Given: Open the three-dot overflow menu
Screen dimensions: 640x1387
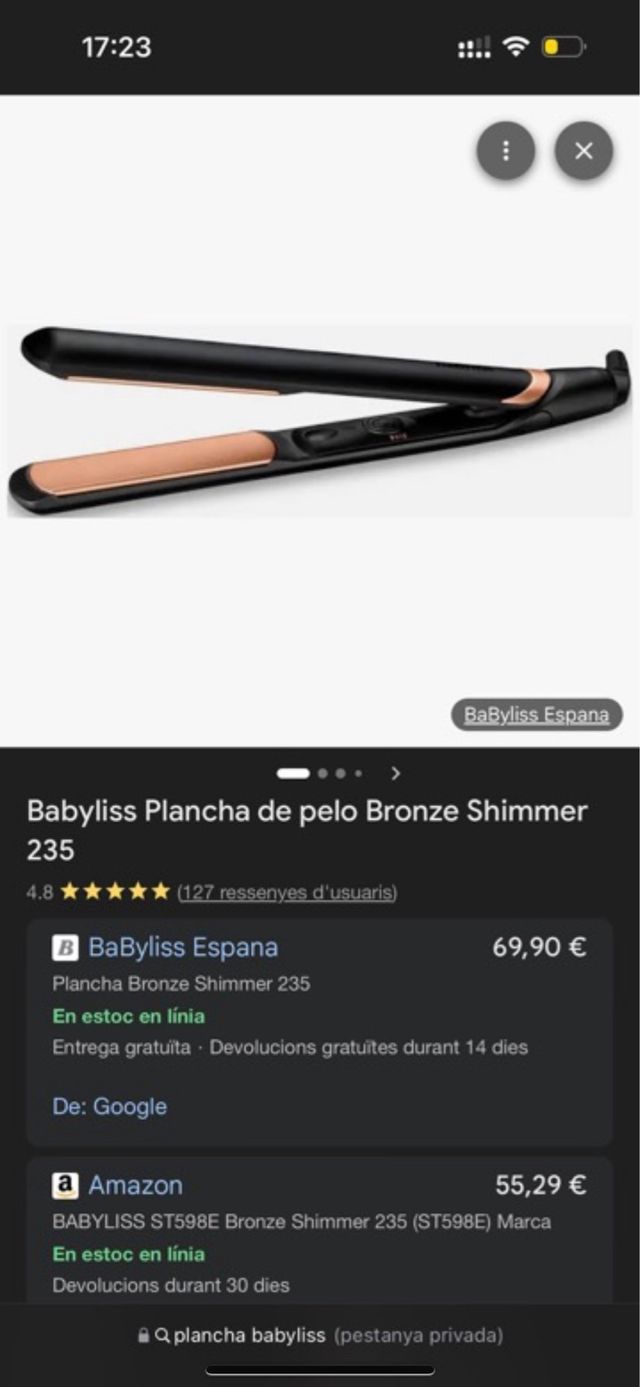Looking at the screenshot, I should 505,151.
